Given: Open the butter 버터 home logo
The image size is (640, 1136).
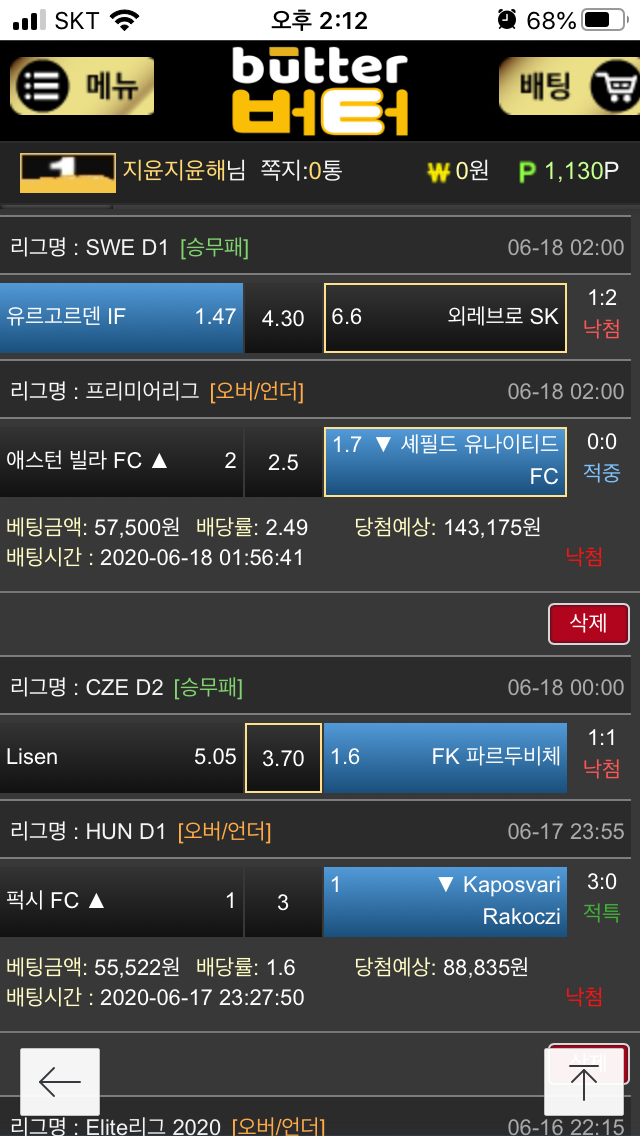Looking at the screenshot, I should click(320, 90).
